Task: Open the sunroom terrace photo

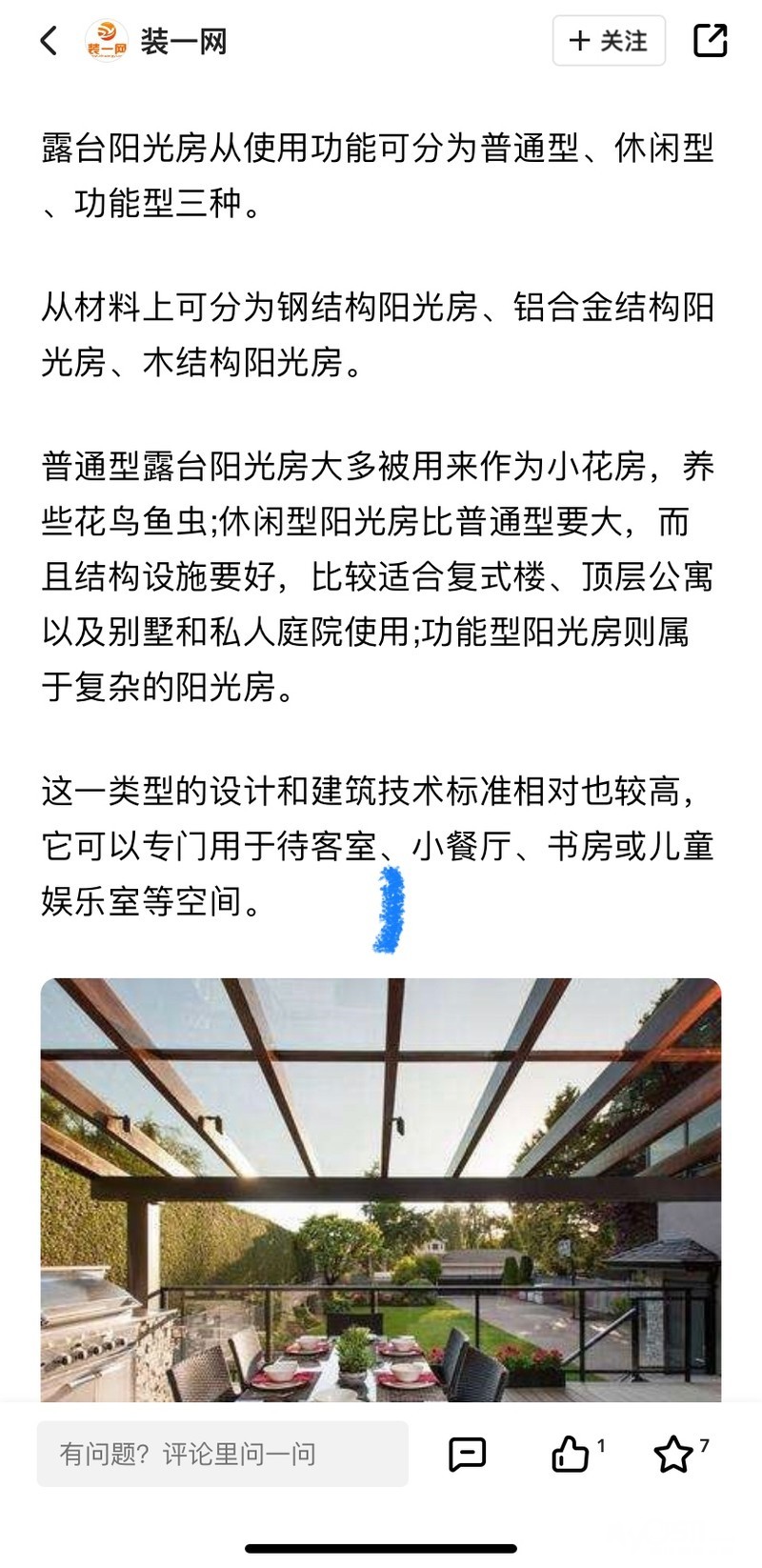Action: pyautogui.click(x=381, y=1189)
